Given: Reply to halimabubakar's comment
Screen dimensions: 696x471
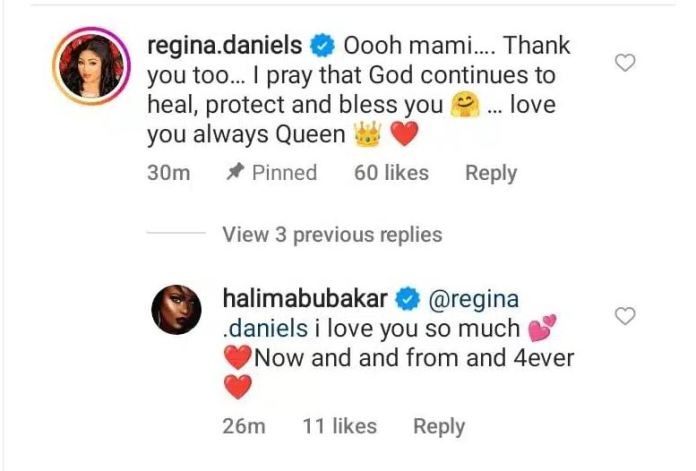Looking at the screenshot, I should [x=439, y=426].
